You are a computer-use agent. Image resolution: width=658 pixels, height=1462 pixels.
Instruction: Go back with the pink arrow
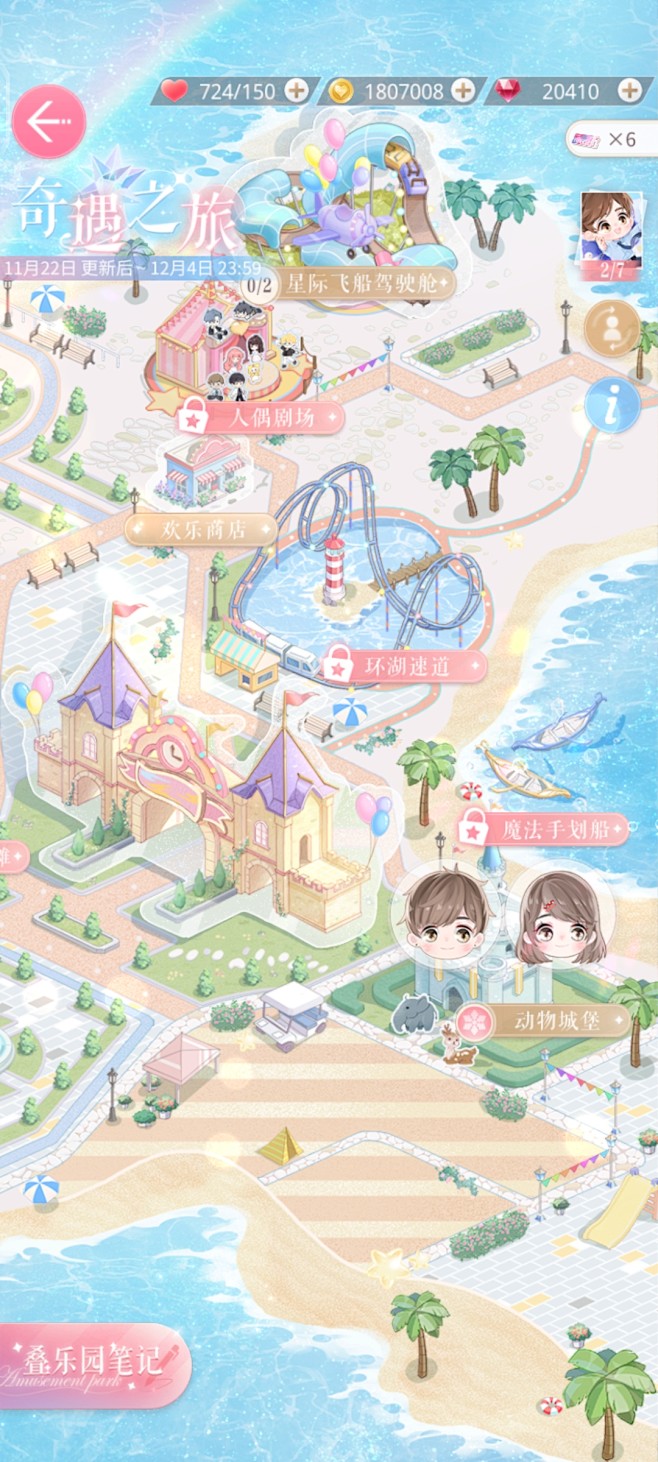(x=48, y=121)
